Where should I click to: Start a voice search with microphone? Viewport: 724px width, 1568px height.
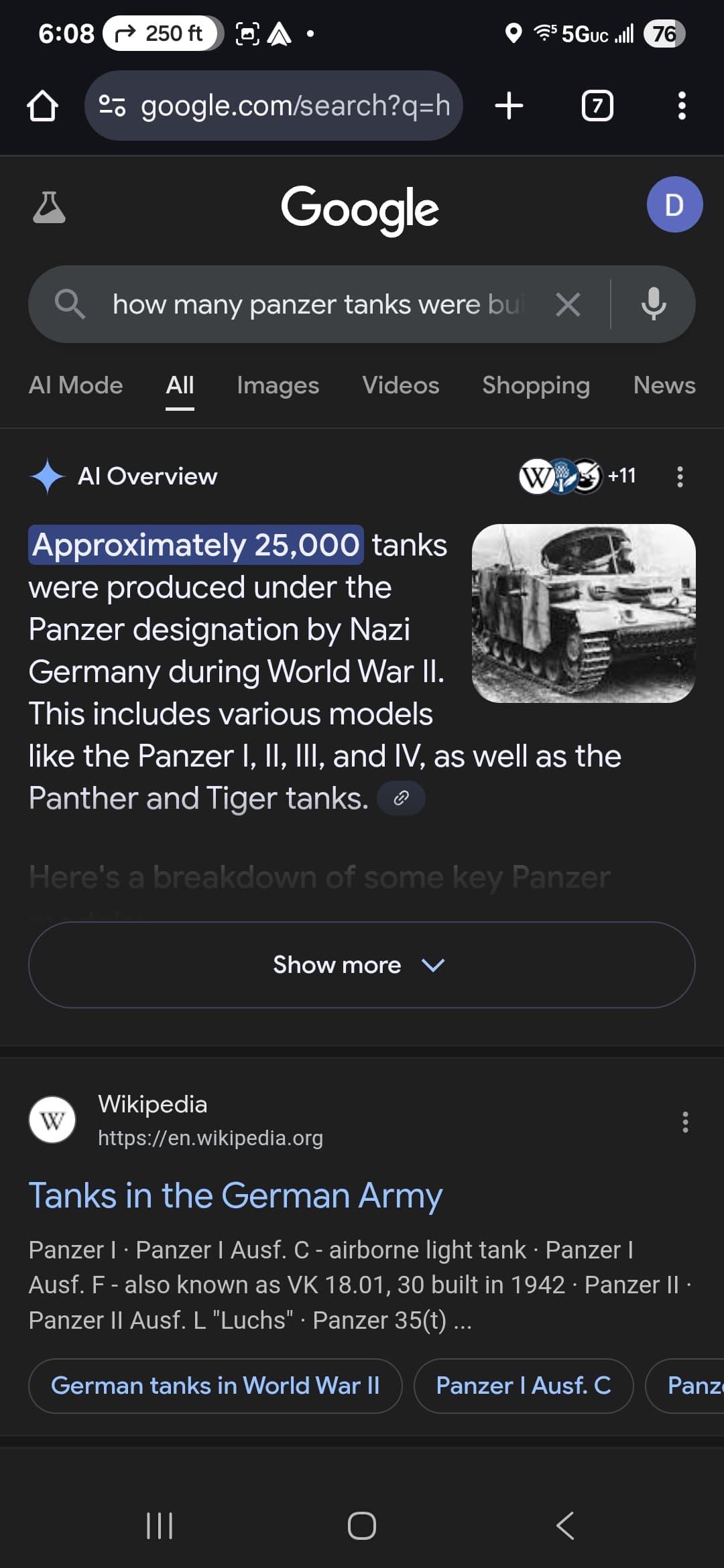tap(654, 304)
